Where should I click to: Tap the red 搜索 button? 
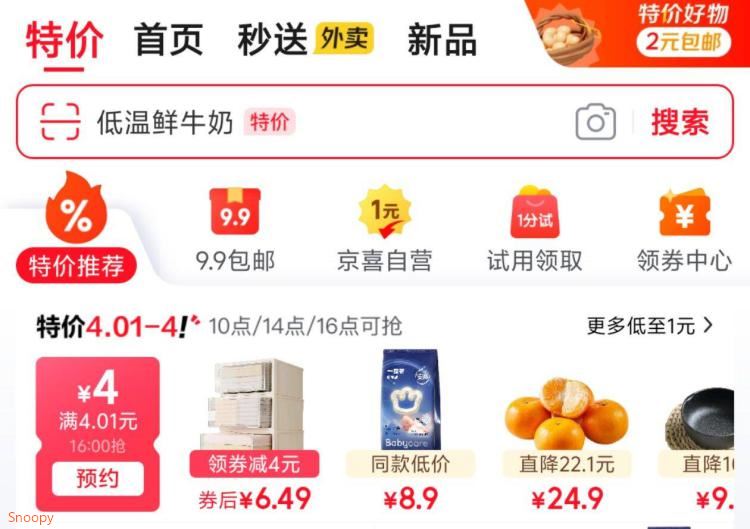[x=680, y=122]
